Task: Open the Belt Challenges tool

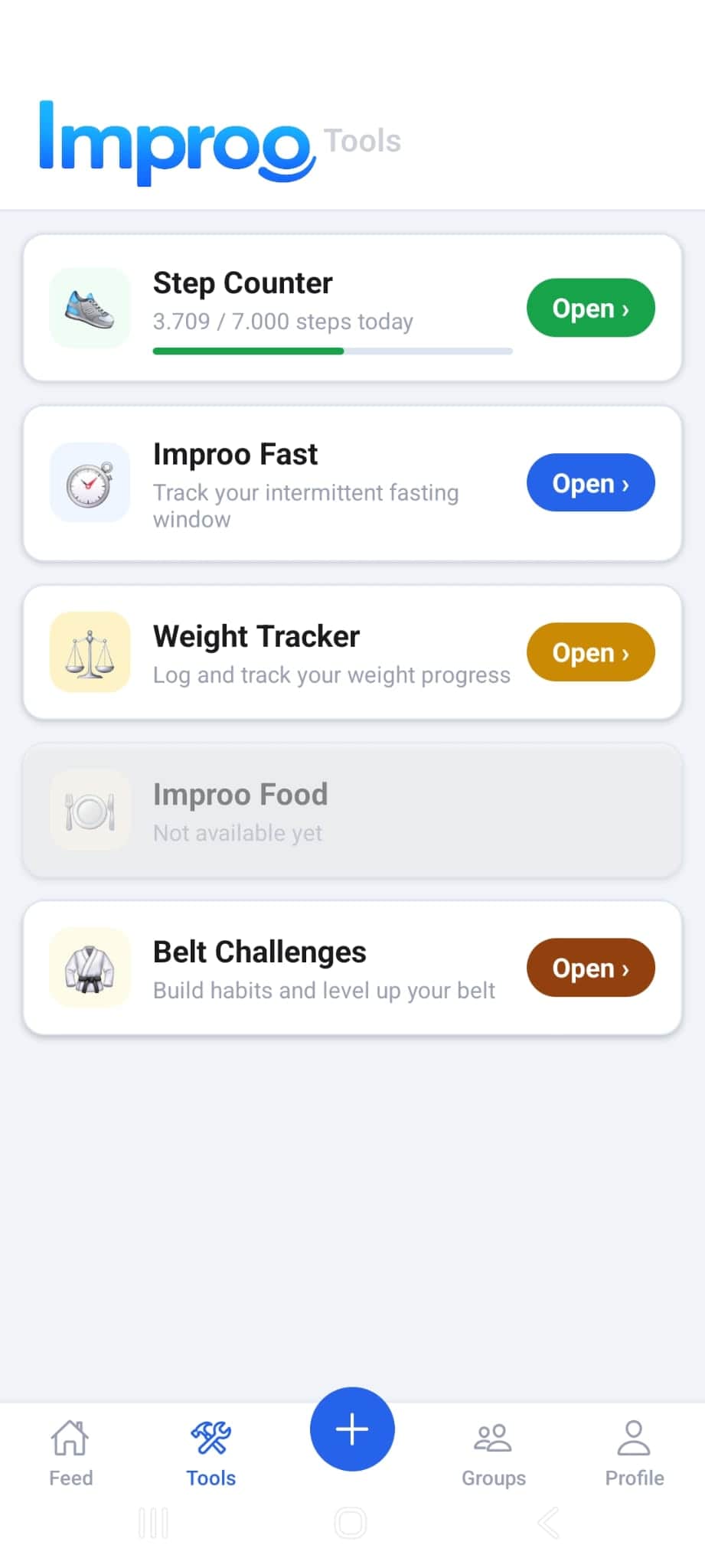Action: click(x=589, y=968)
